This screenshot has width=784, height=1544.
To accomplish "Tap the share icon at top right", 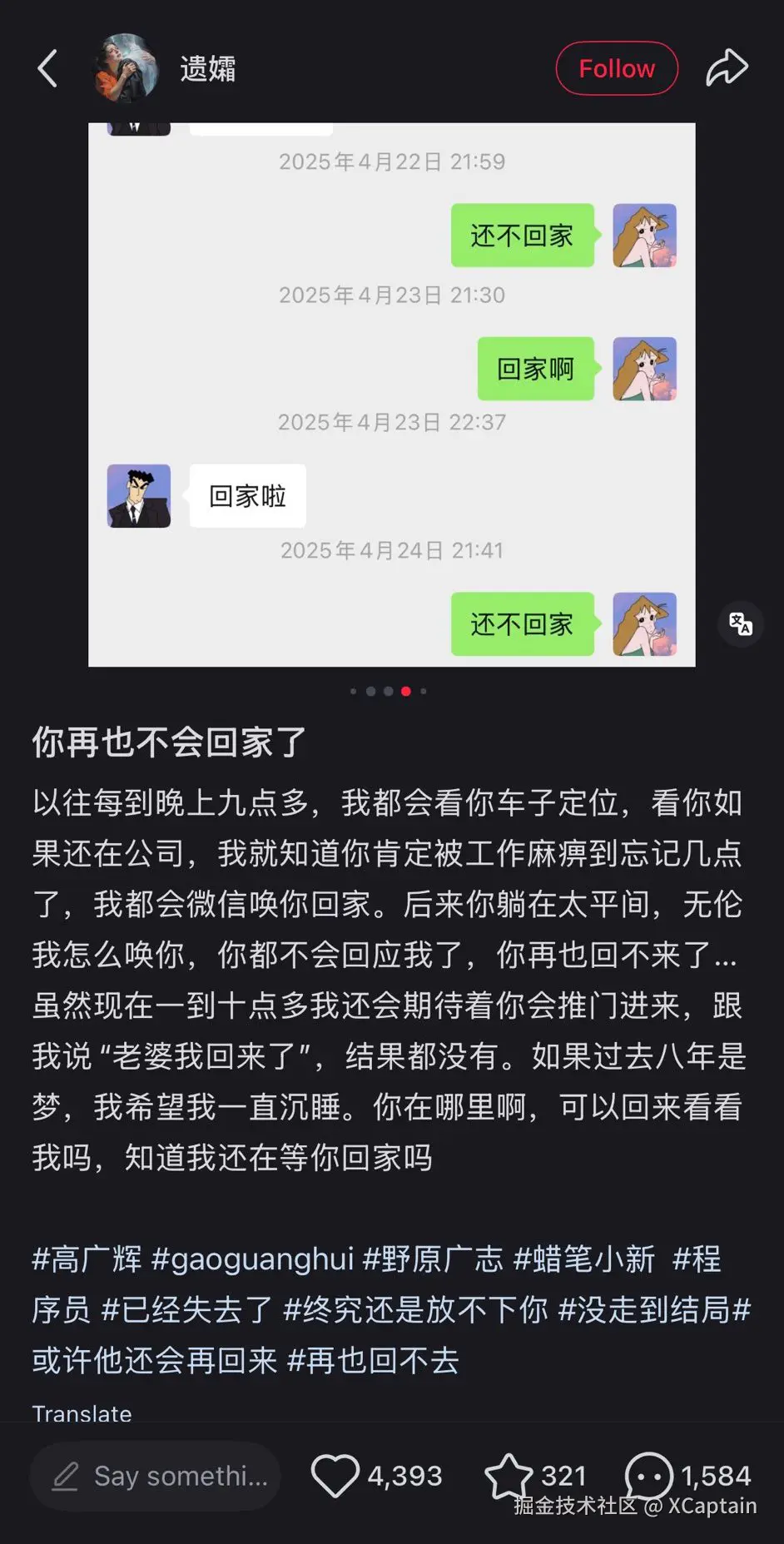I will point(727,68).
